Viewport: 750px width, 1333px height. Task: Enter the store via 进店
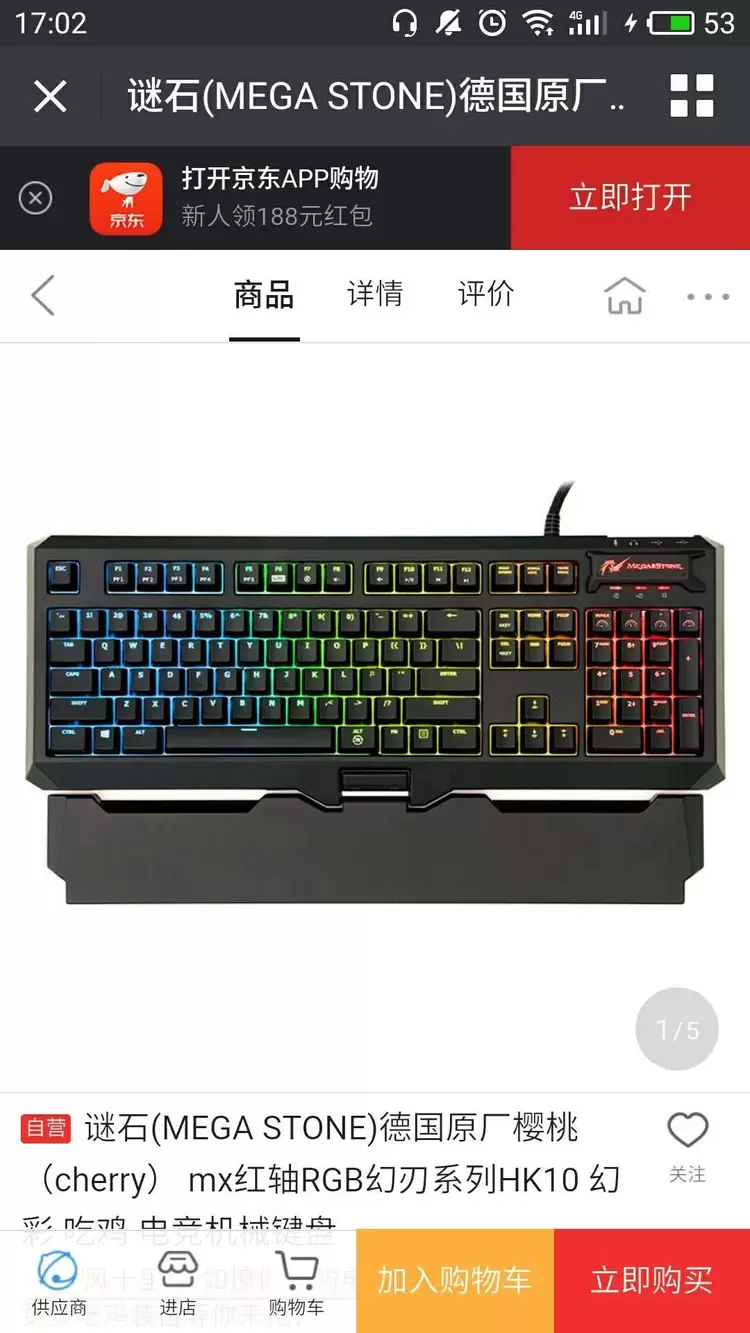pyautogui.click(x=178, y=1281)
